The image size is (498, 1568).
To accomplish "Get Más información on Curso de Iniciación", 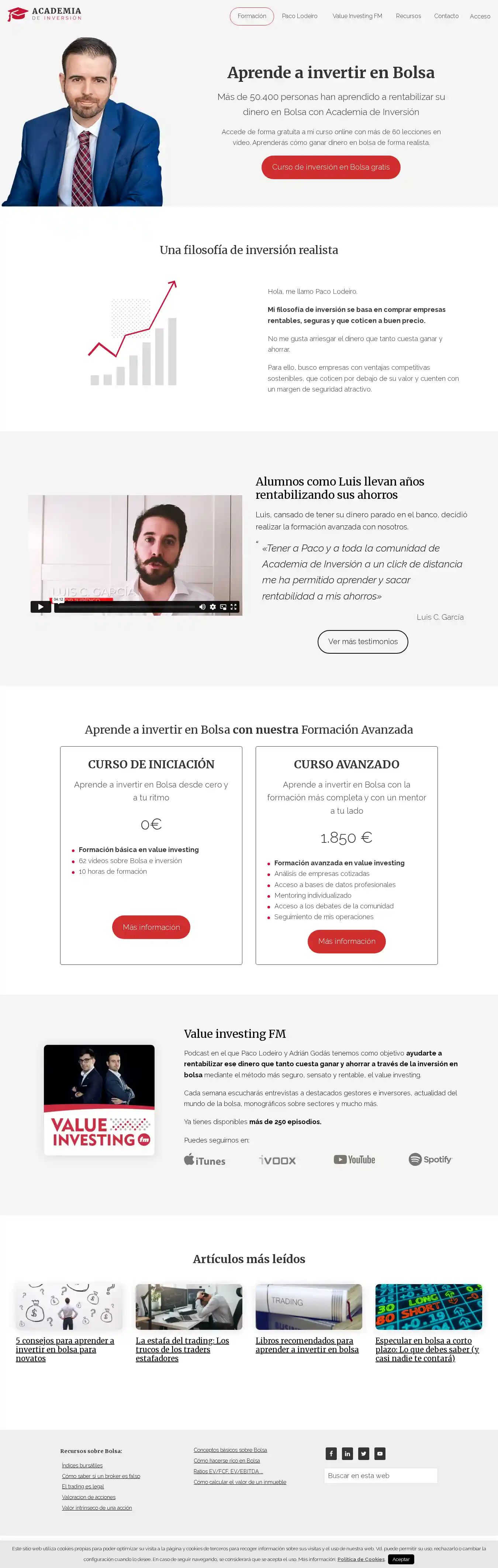I will point(151,927).
